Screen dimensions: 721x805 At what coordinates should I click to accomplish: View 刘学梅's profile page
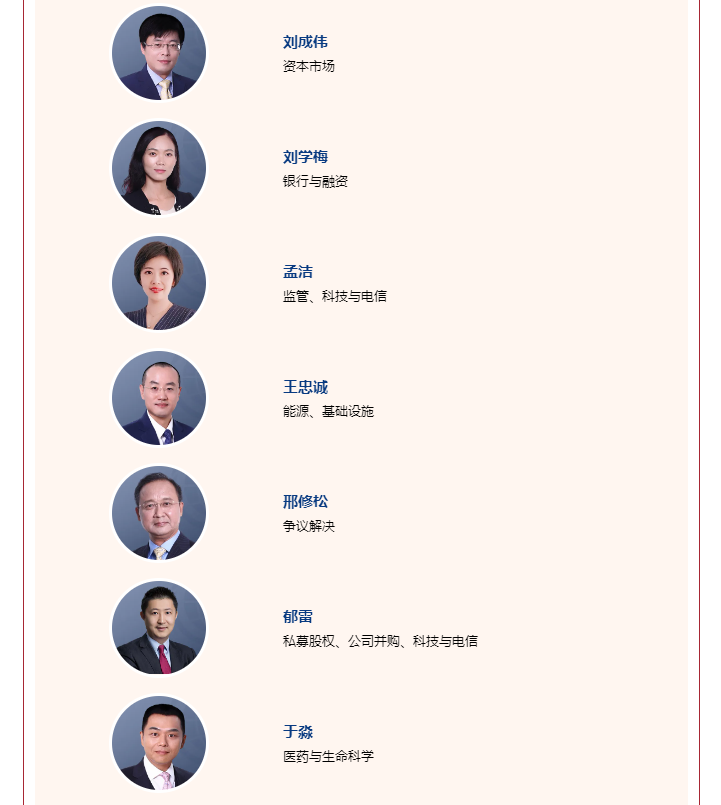pyautogui.click(x=305, y=157)
